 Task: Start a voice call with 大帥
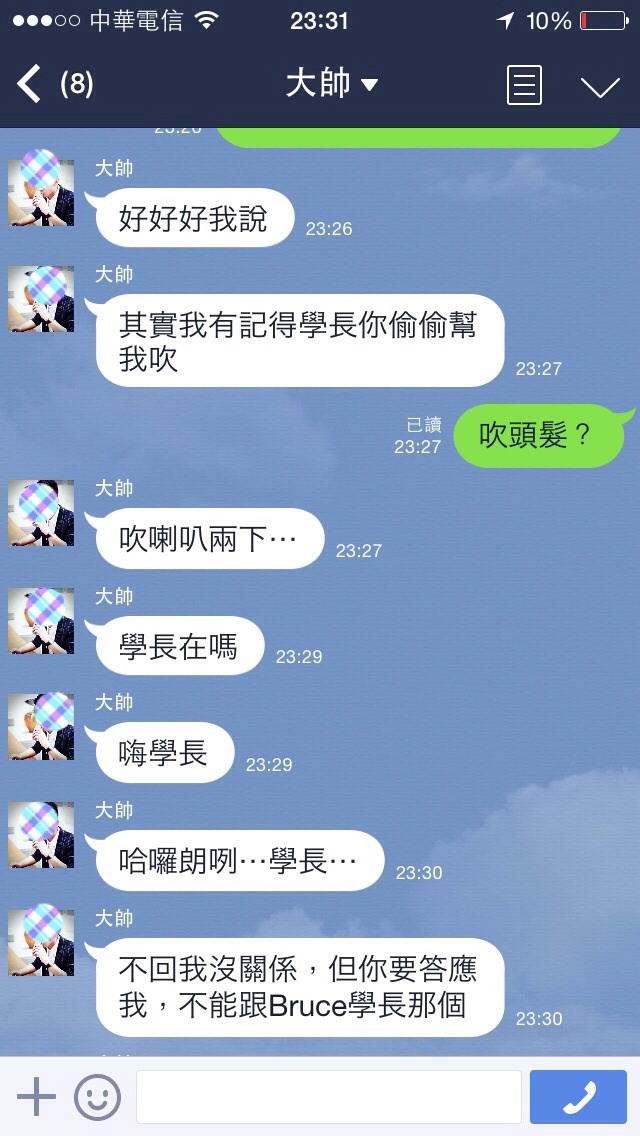pyautogui.click(x=578, y=1097)
